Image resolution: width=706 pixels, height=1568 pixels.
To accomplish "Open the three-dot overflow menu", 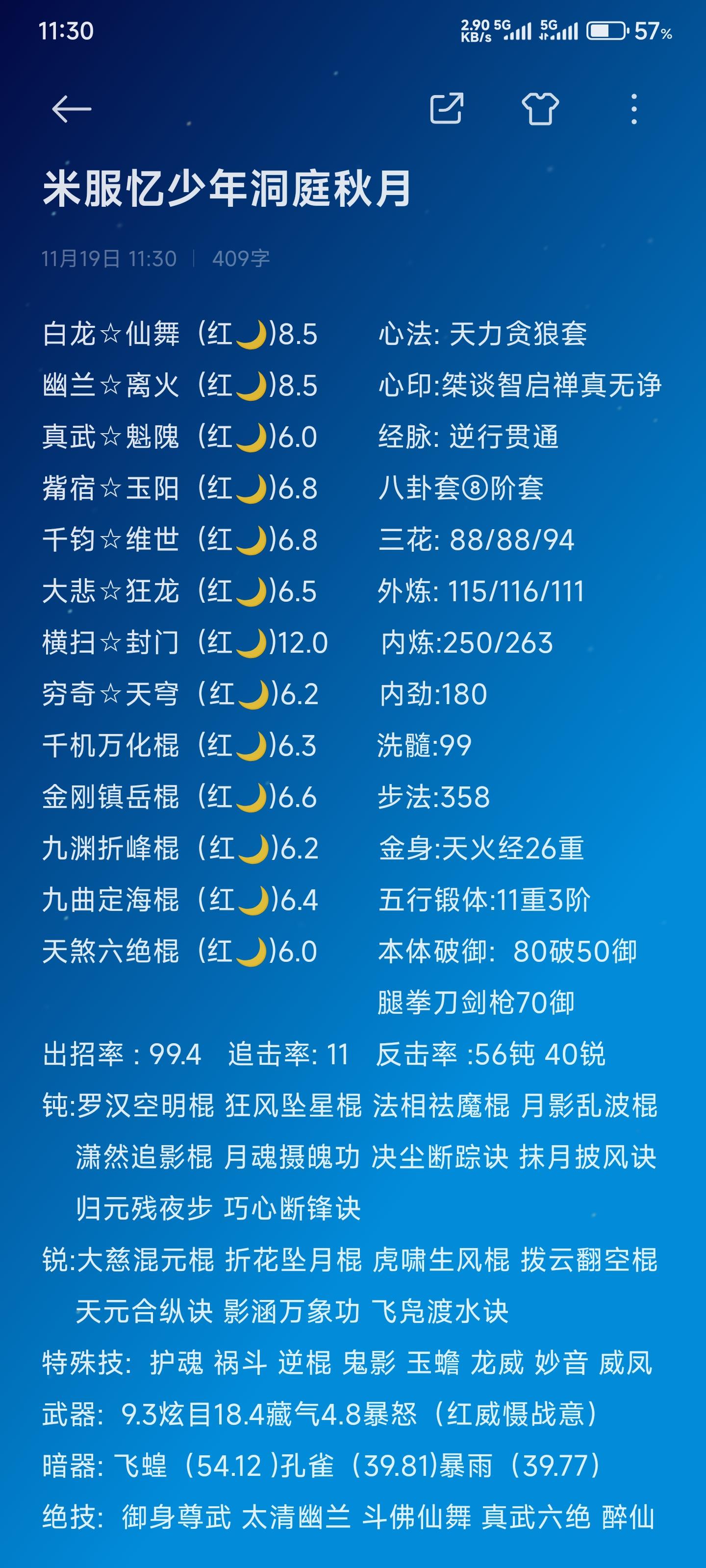I will (634, 109).
